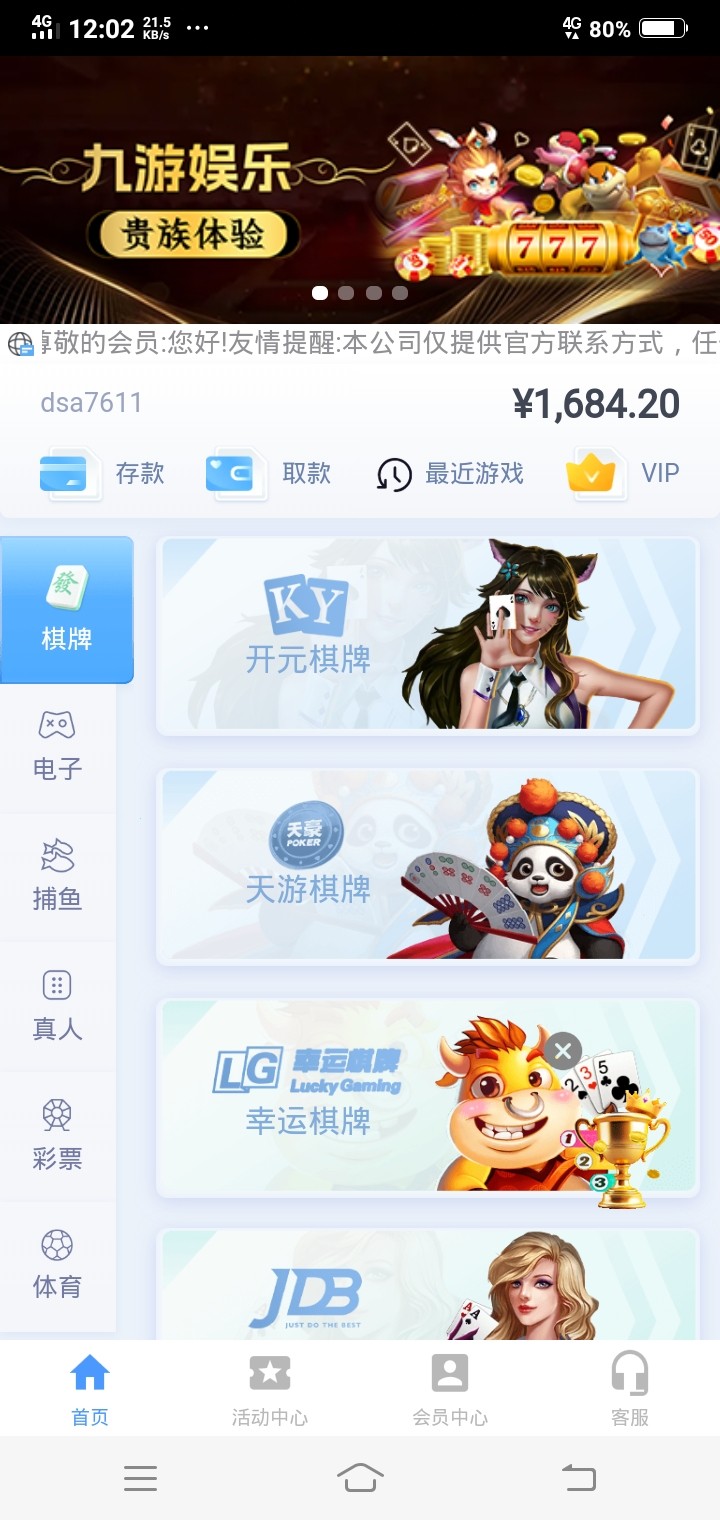
Task: Open the JDB game card
Action: click(427, 1288)
